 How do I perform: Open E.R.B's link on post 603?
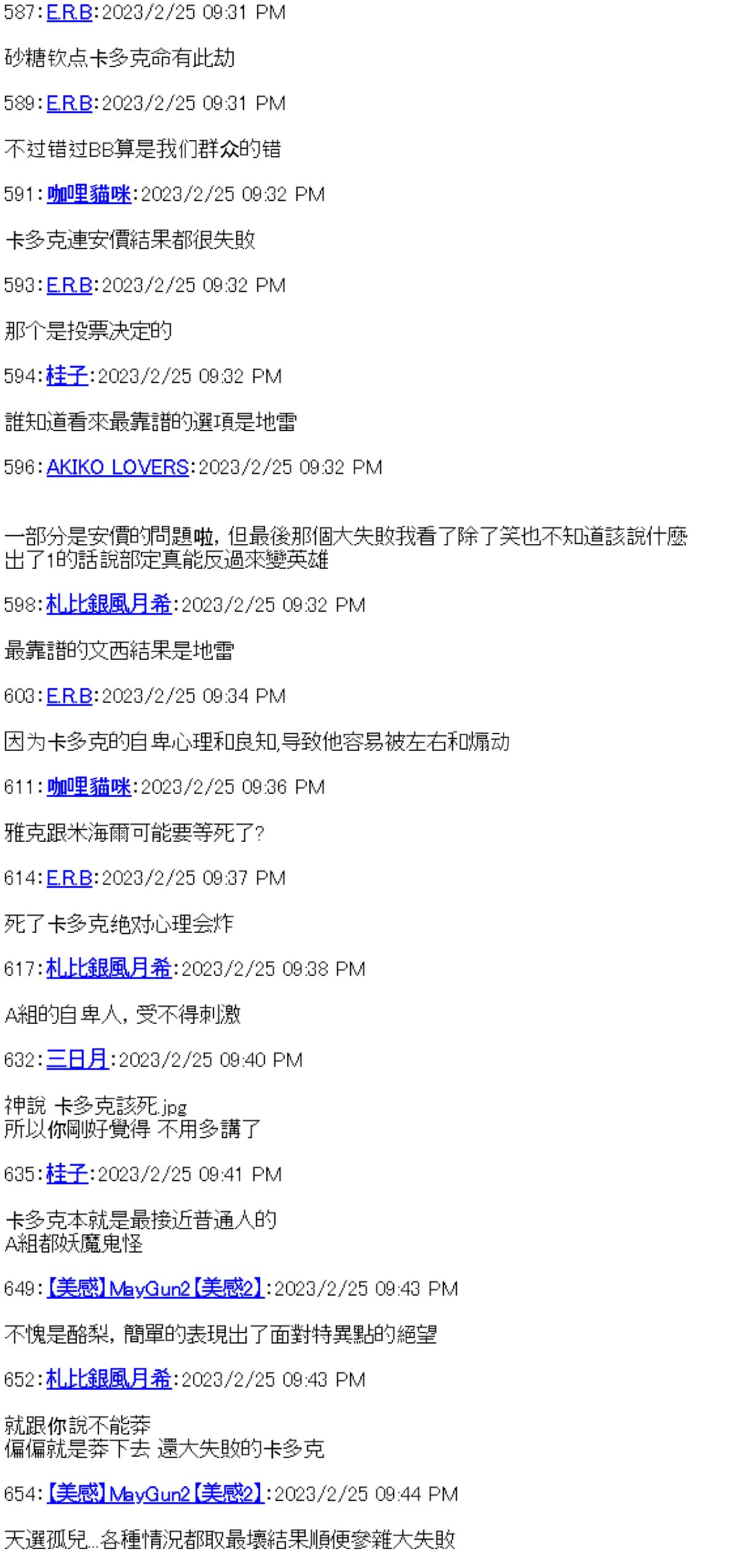(x=69, y=696)
